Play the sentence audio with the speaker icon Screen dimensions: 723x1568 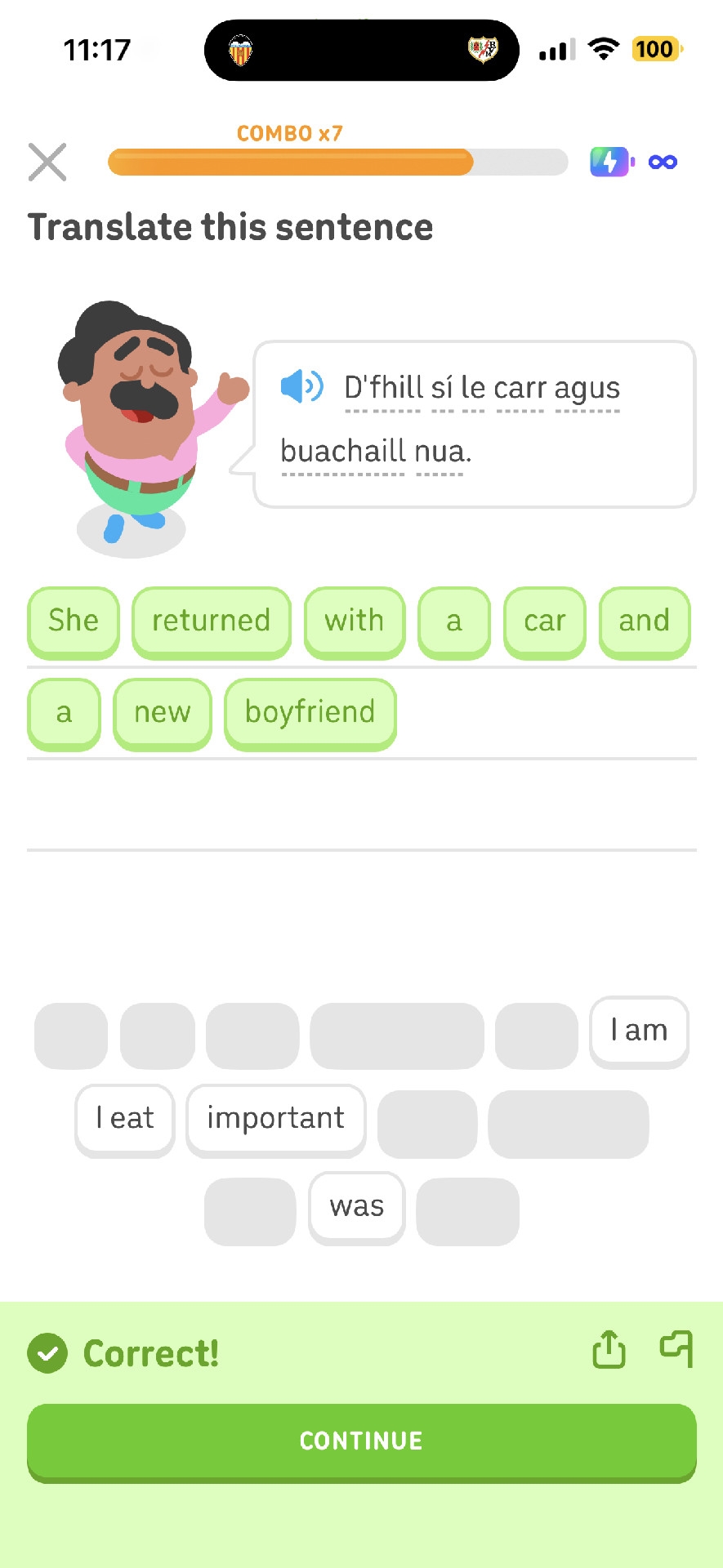click(x=301, y=386)
